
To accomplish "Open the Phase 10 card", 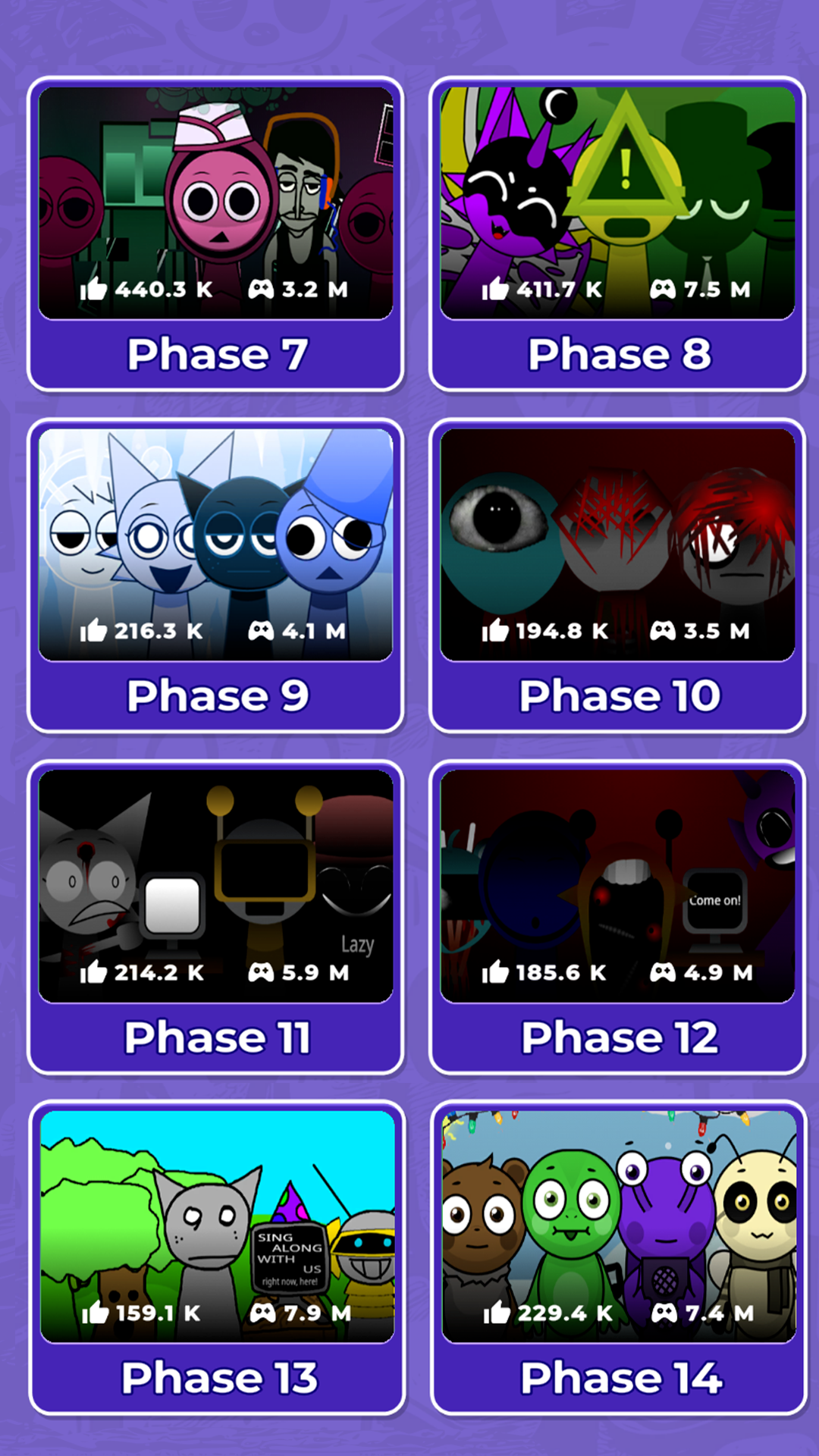I will (617, 575).
